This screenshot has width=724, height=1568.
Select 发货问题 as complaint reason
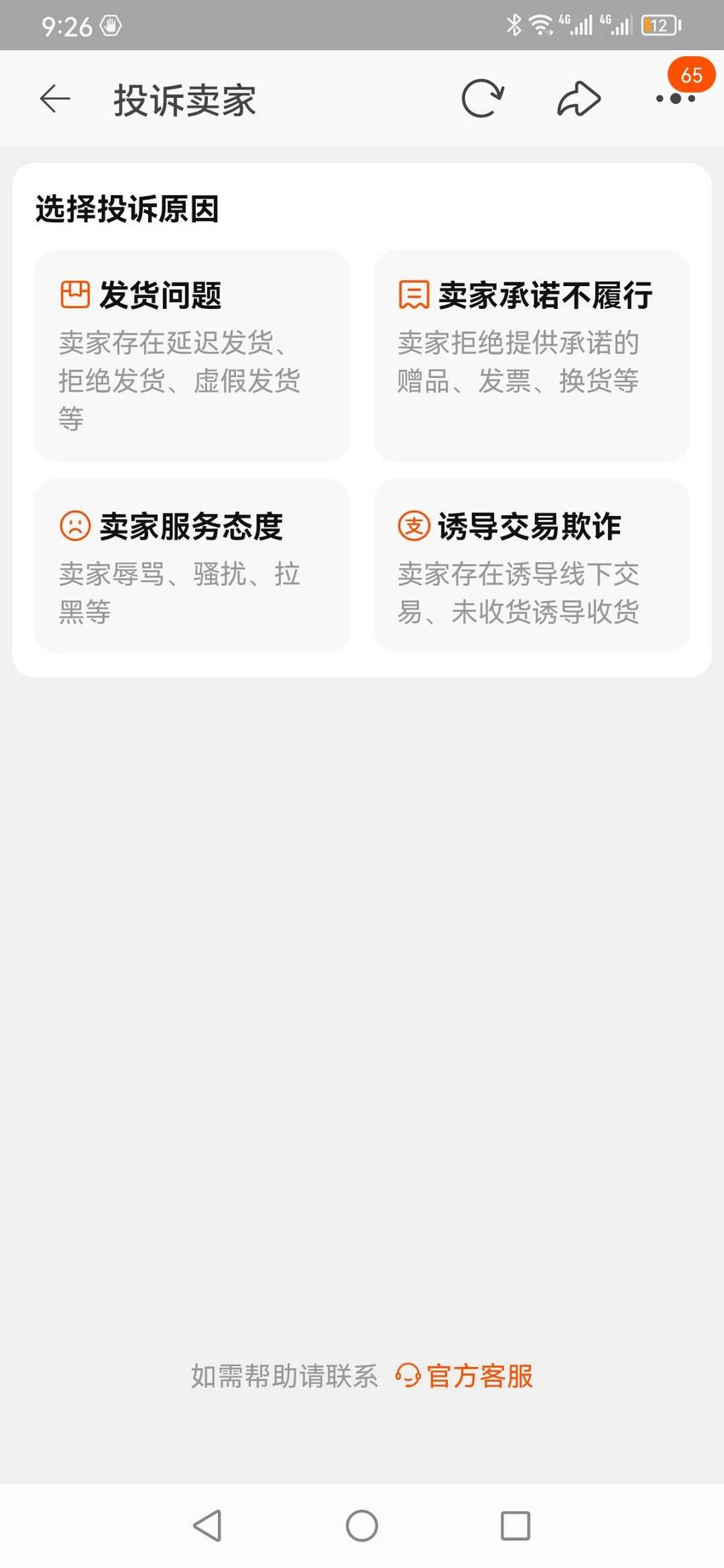192,356
